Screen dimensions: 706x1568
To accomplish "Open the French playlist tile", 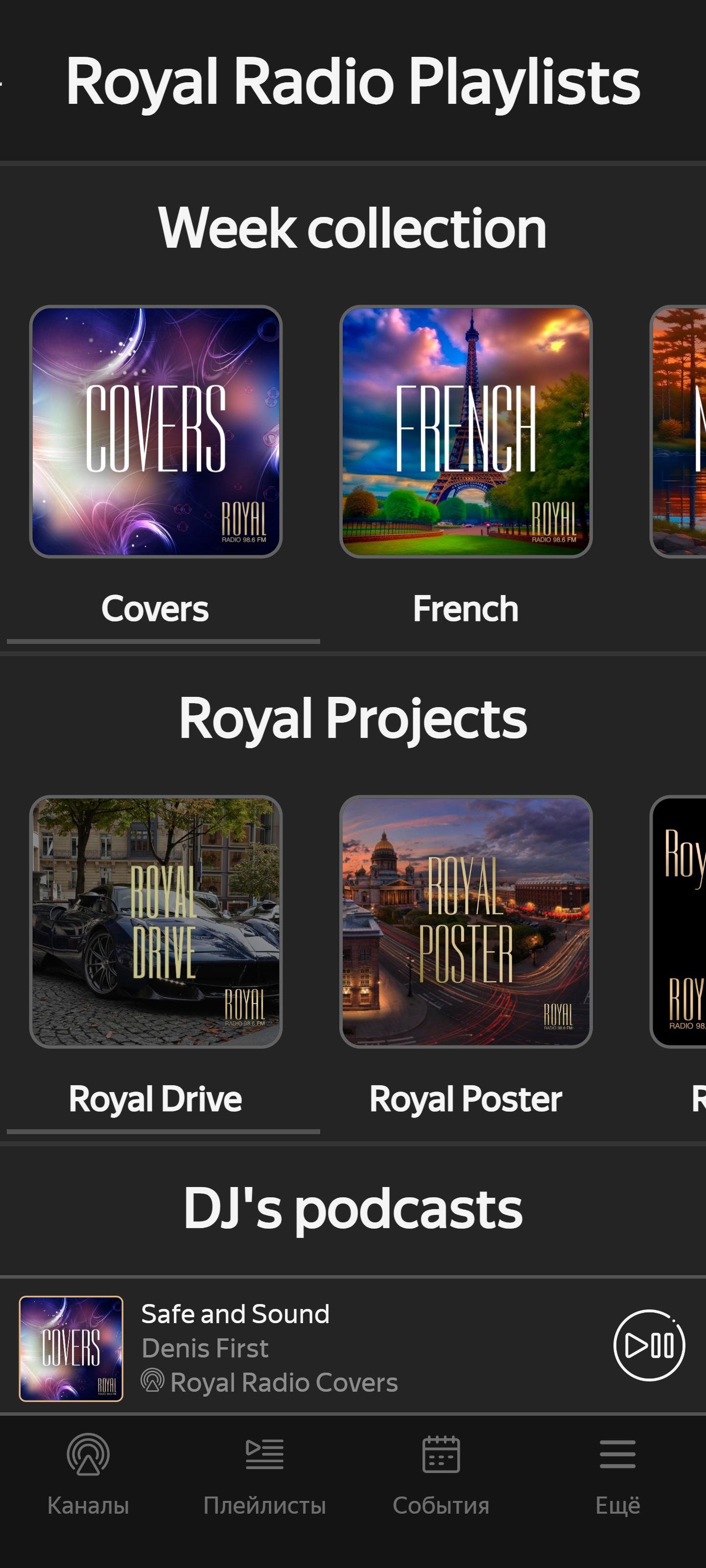I will [x=466, y=431].
